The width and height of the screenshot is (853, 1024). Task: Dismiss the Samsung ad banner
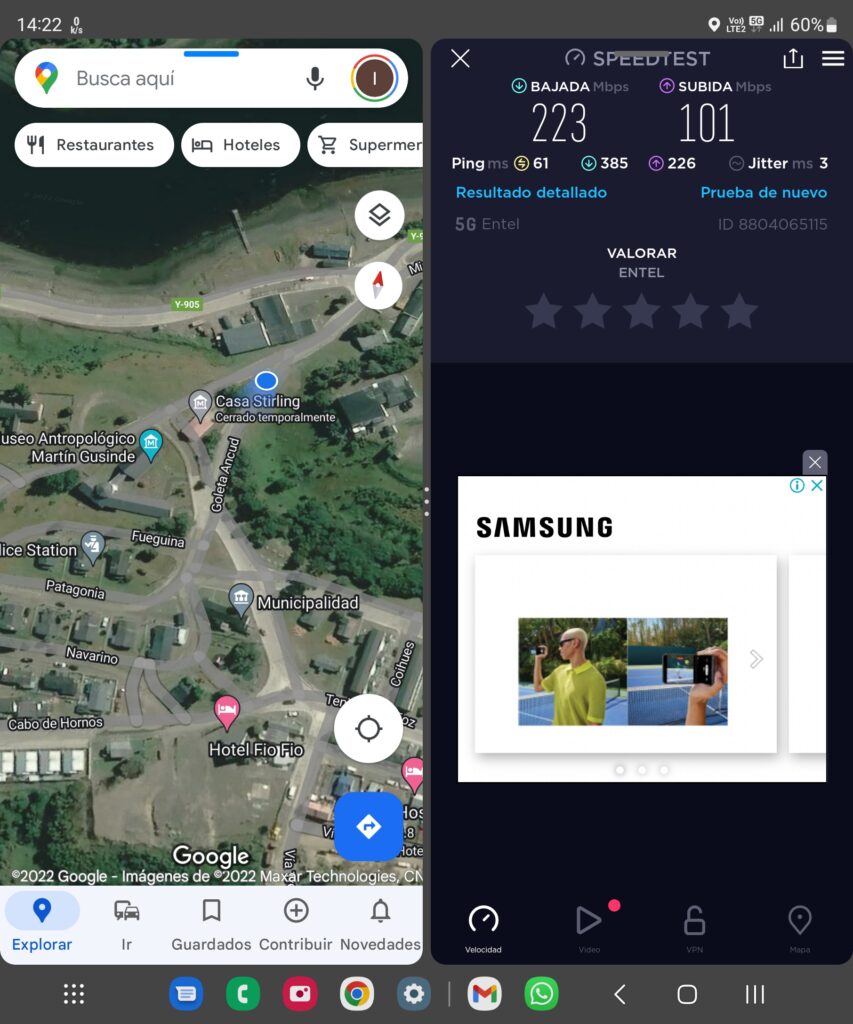coord(815,462)
